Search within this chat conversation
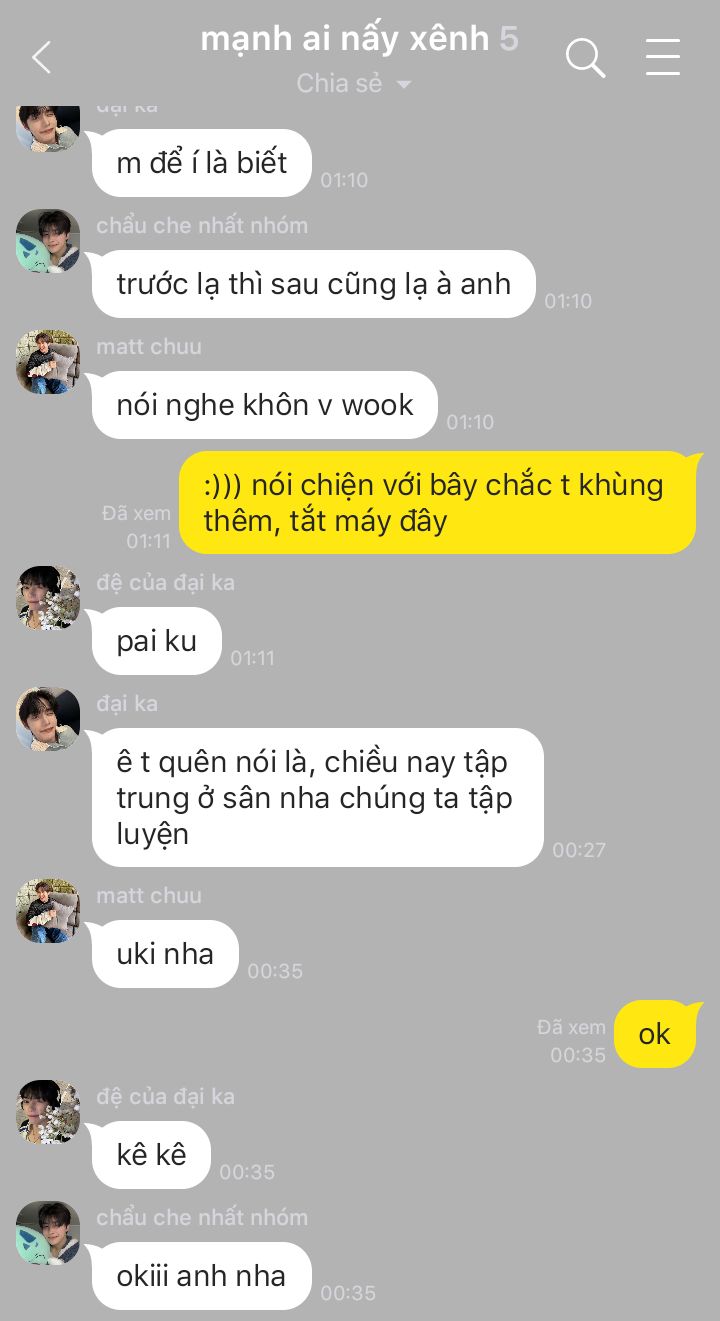 tap(585, 58)
